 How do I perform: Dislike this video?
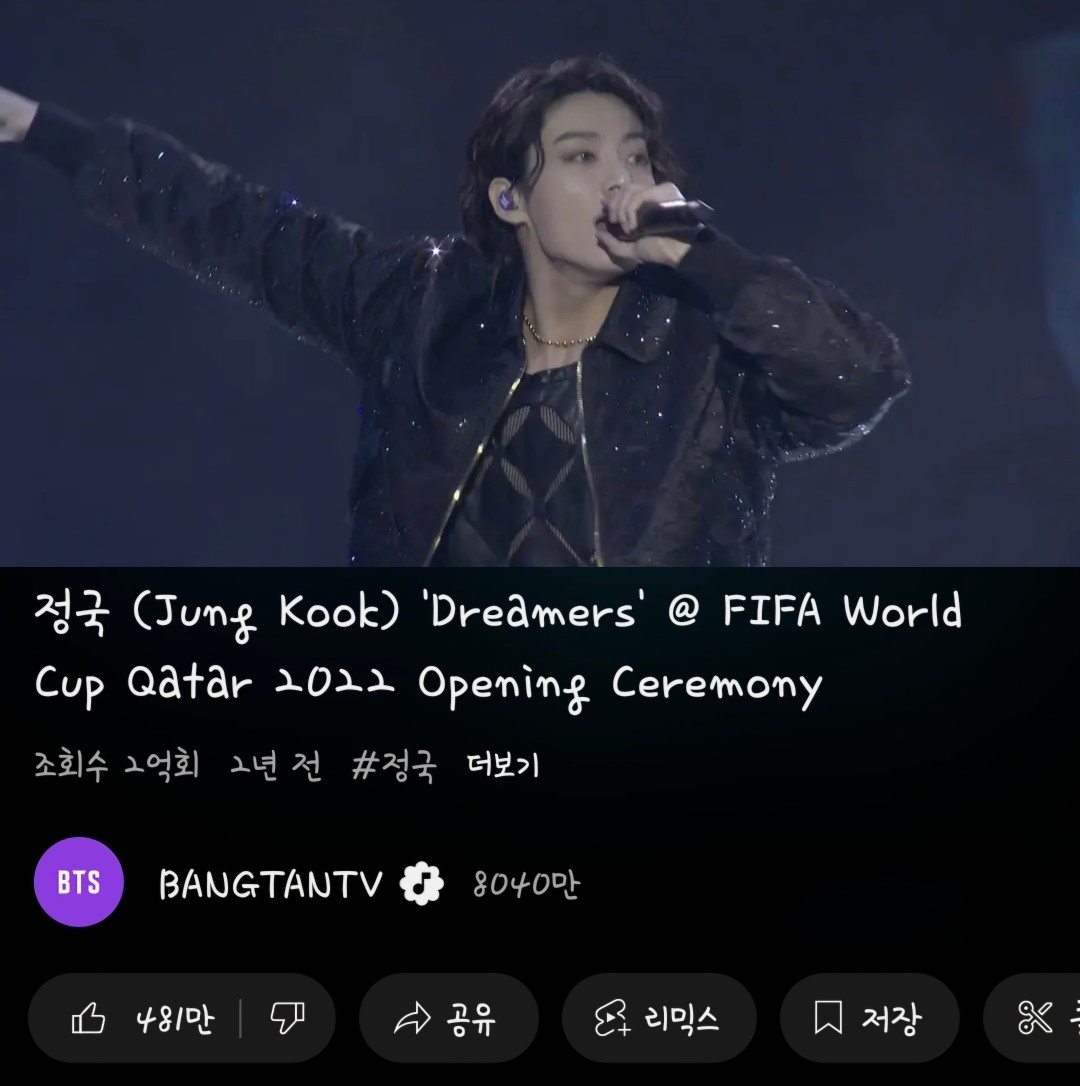[x=287, y=1019]
